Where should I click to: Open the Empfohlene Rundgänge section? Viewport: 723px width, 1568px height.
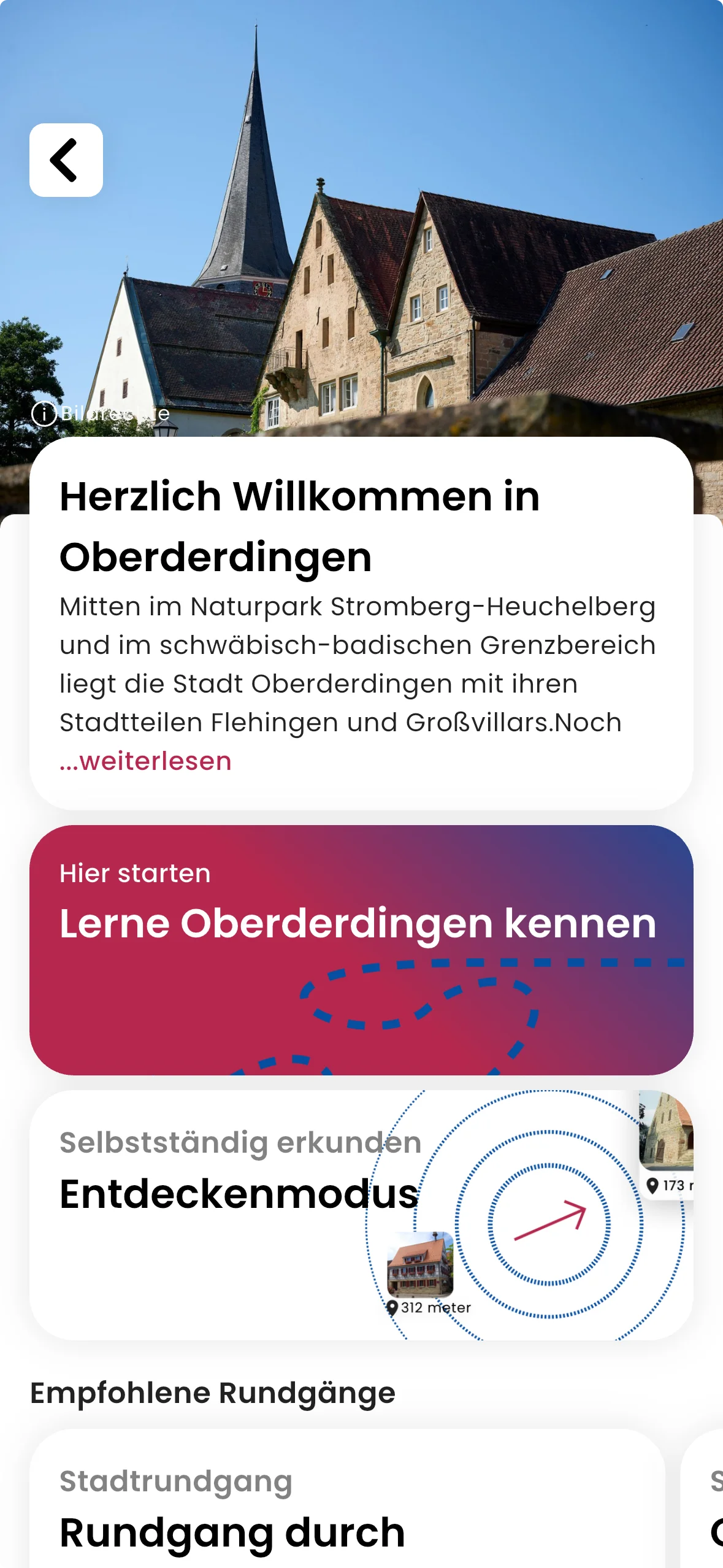pos(213,1391)
